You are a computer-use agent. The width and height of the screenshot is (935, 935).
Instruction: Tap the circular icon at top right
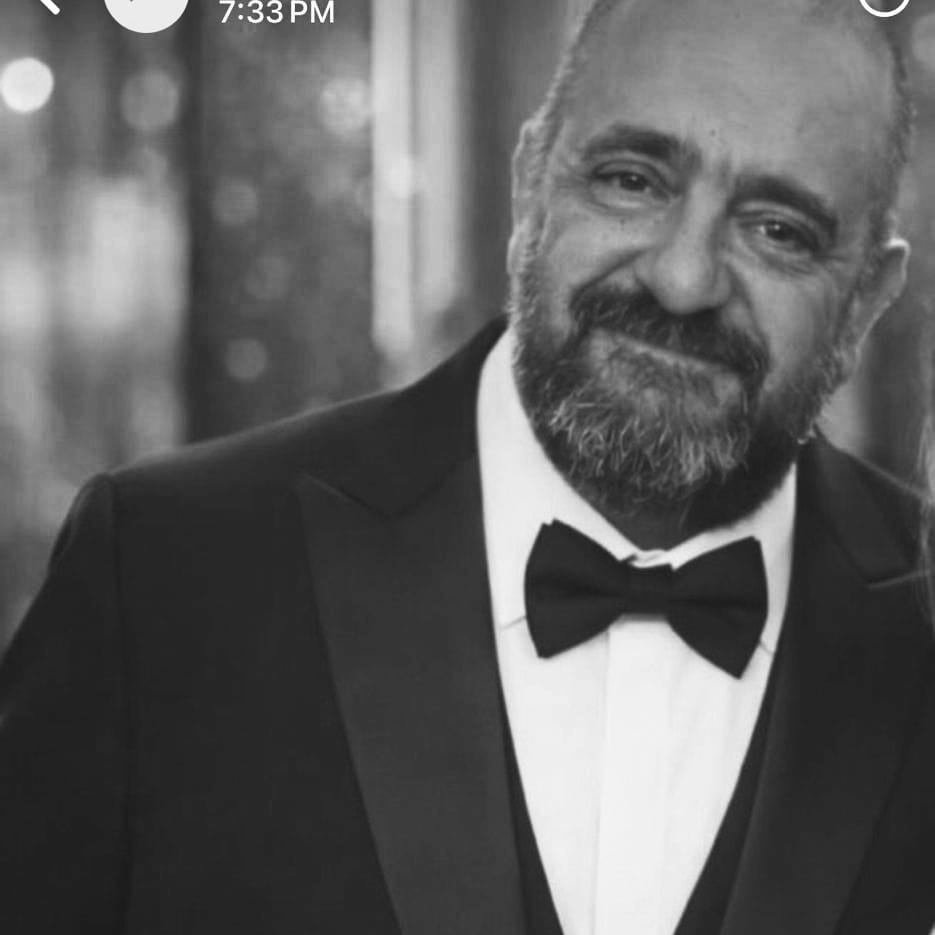(x=884, y=6)
